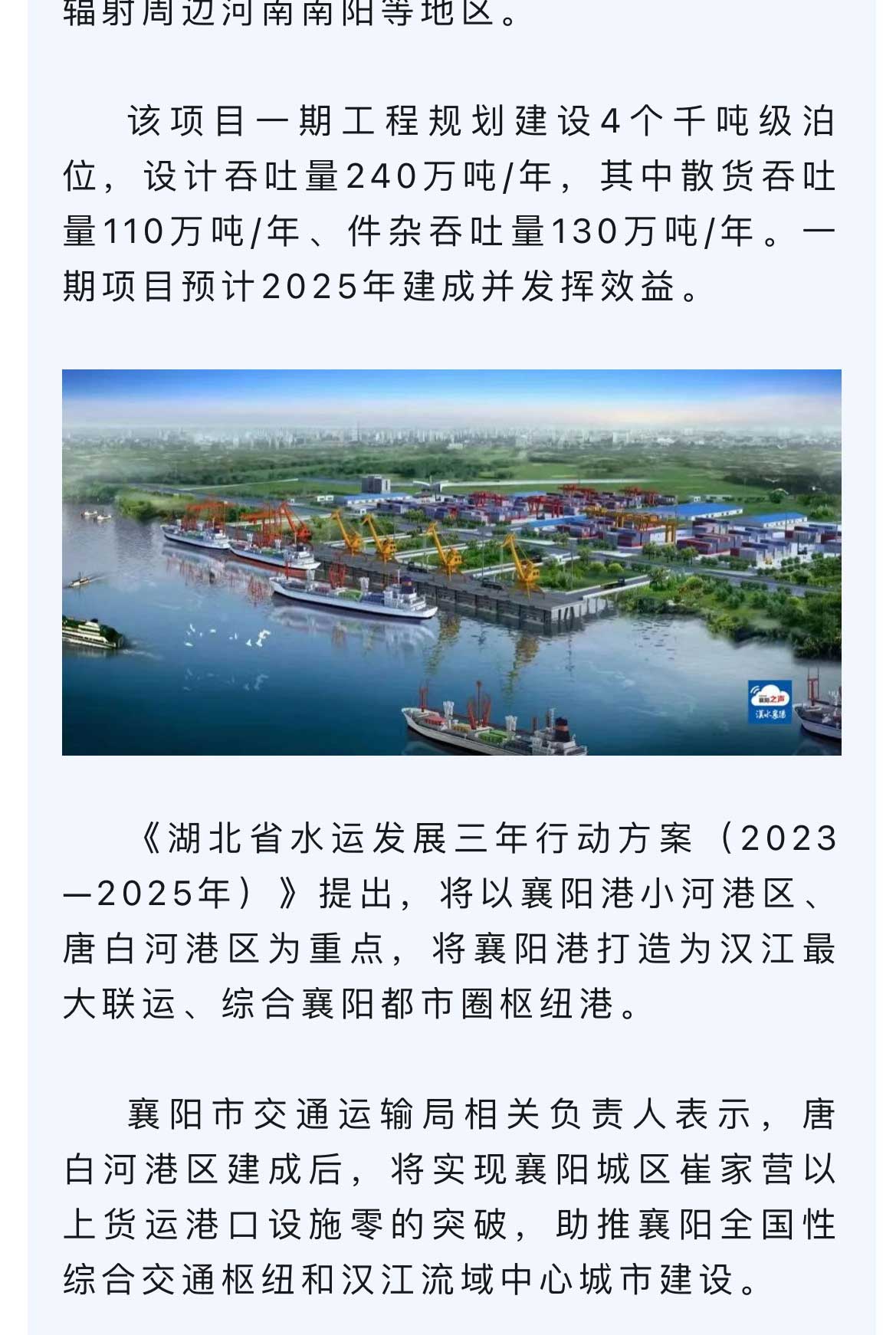Open the port rendering image in the article
Viewport: 896px width, 1335px height.
[451, 562]
